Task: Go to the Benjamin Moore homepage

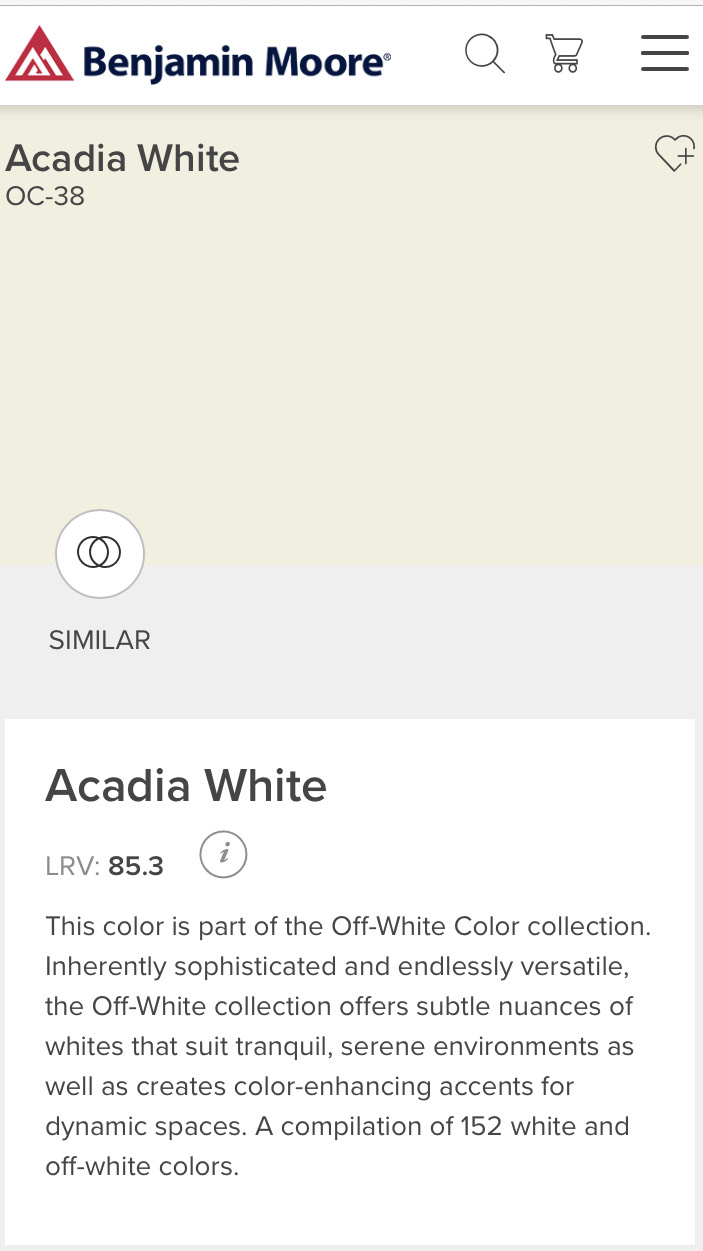Action: [x=198, y=56]
